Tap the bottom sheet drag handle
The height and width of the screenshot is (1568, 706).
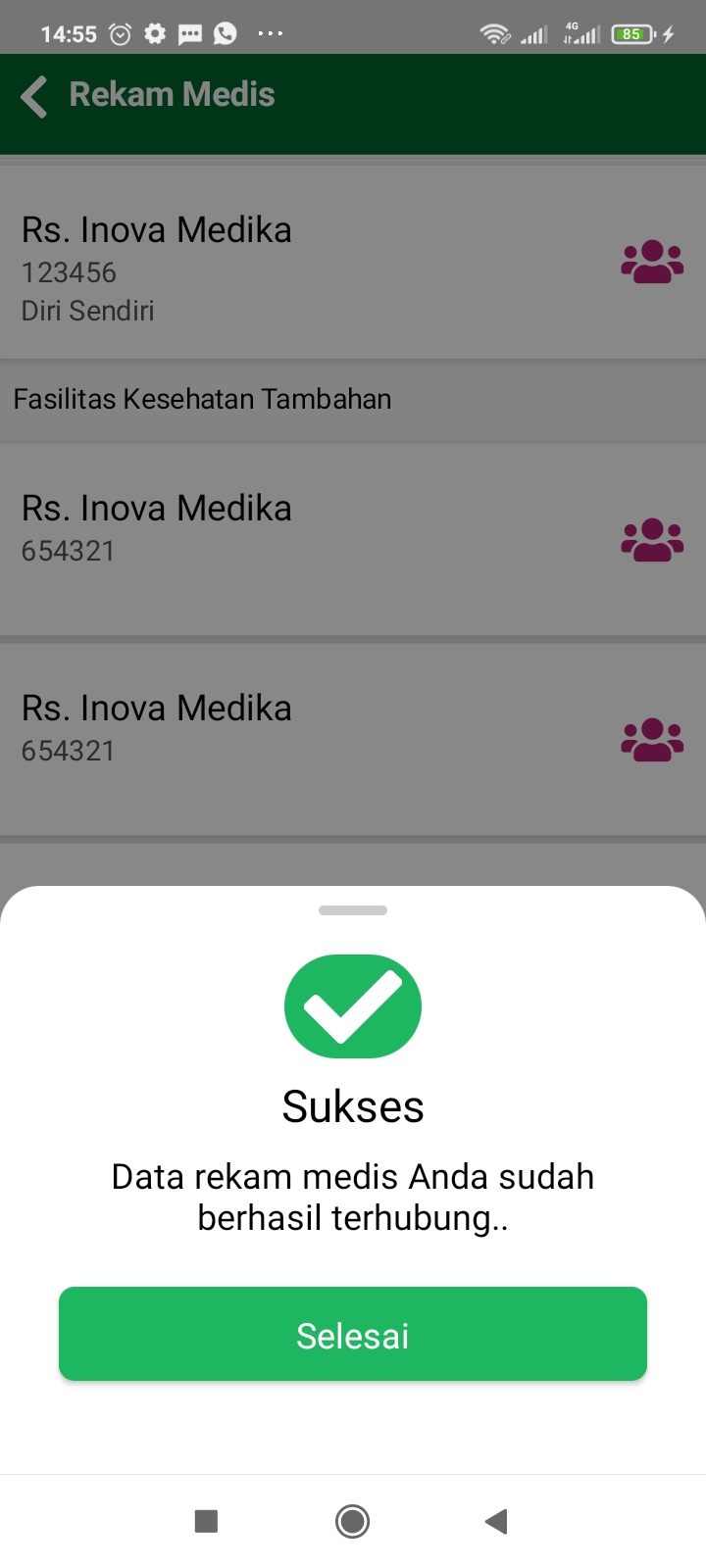point(353,910)
